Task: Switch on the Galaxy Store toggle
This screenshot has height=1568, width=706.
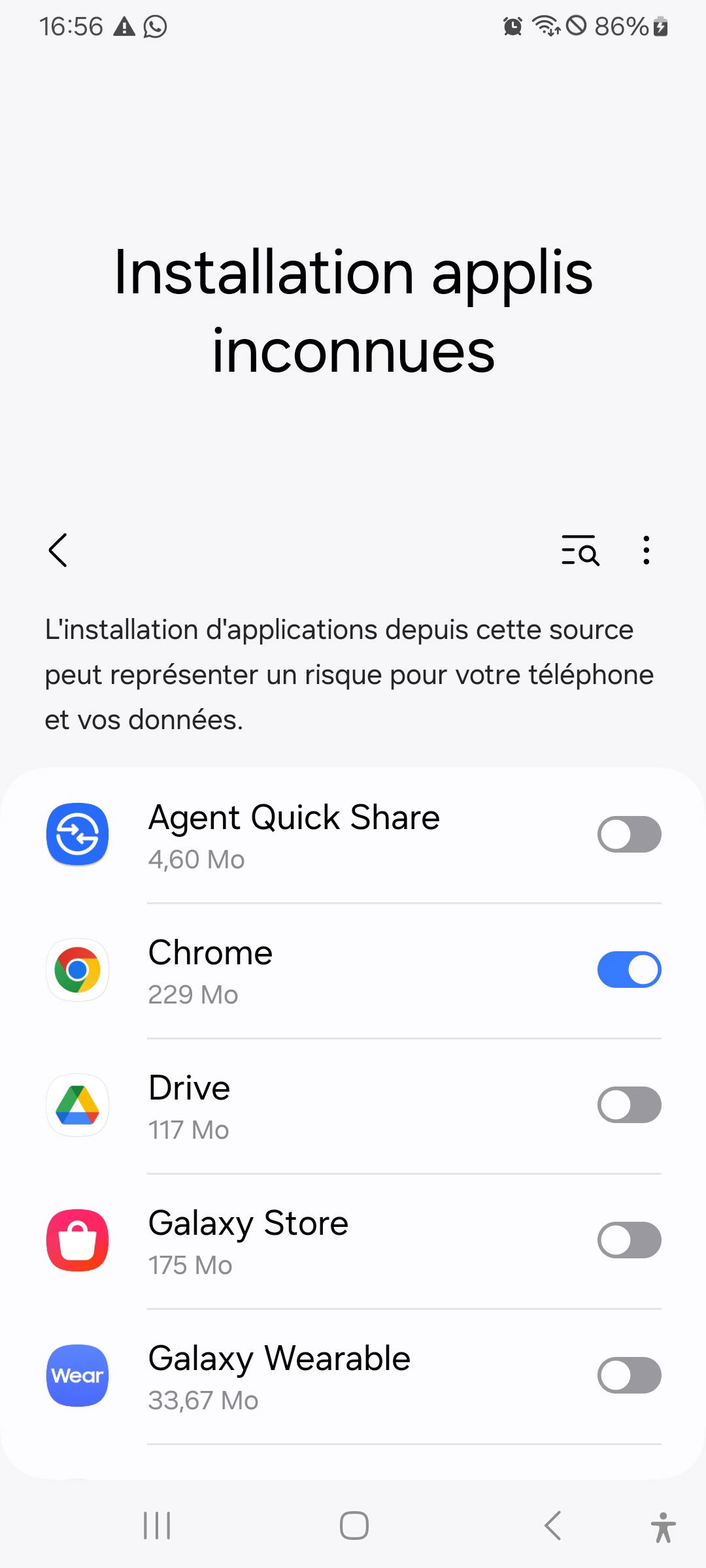Action: point(629,1240)
